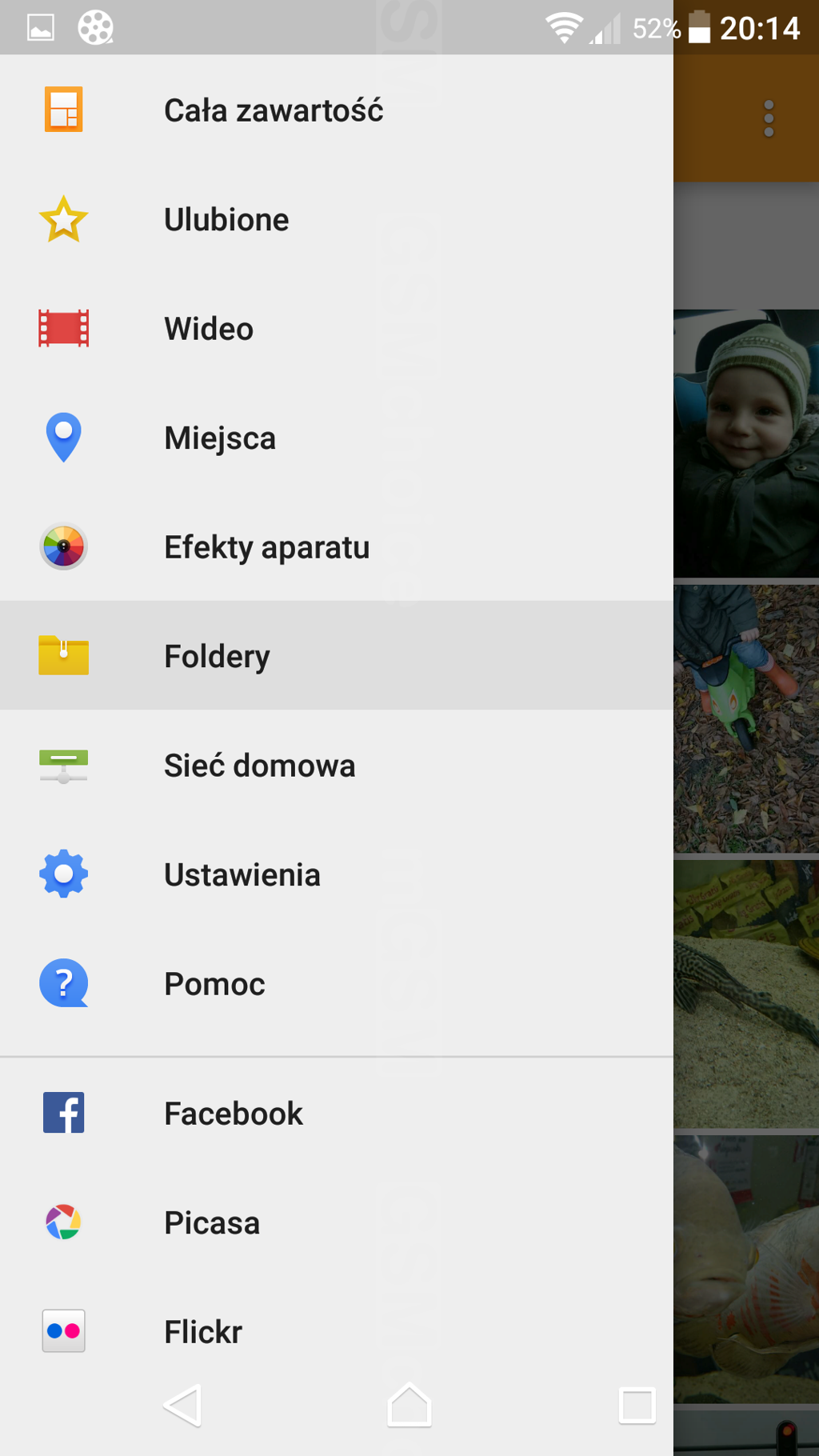
Task: Open Cała zawartość in the drawer
Action: (273, 110)
